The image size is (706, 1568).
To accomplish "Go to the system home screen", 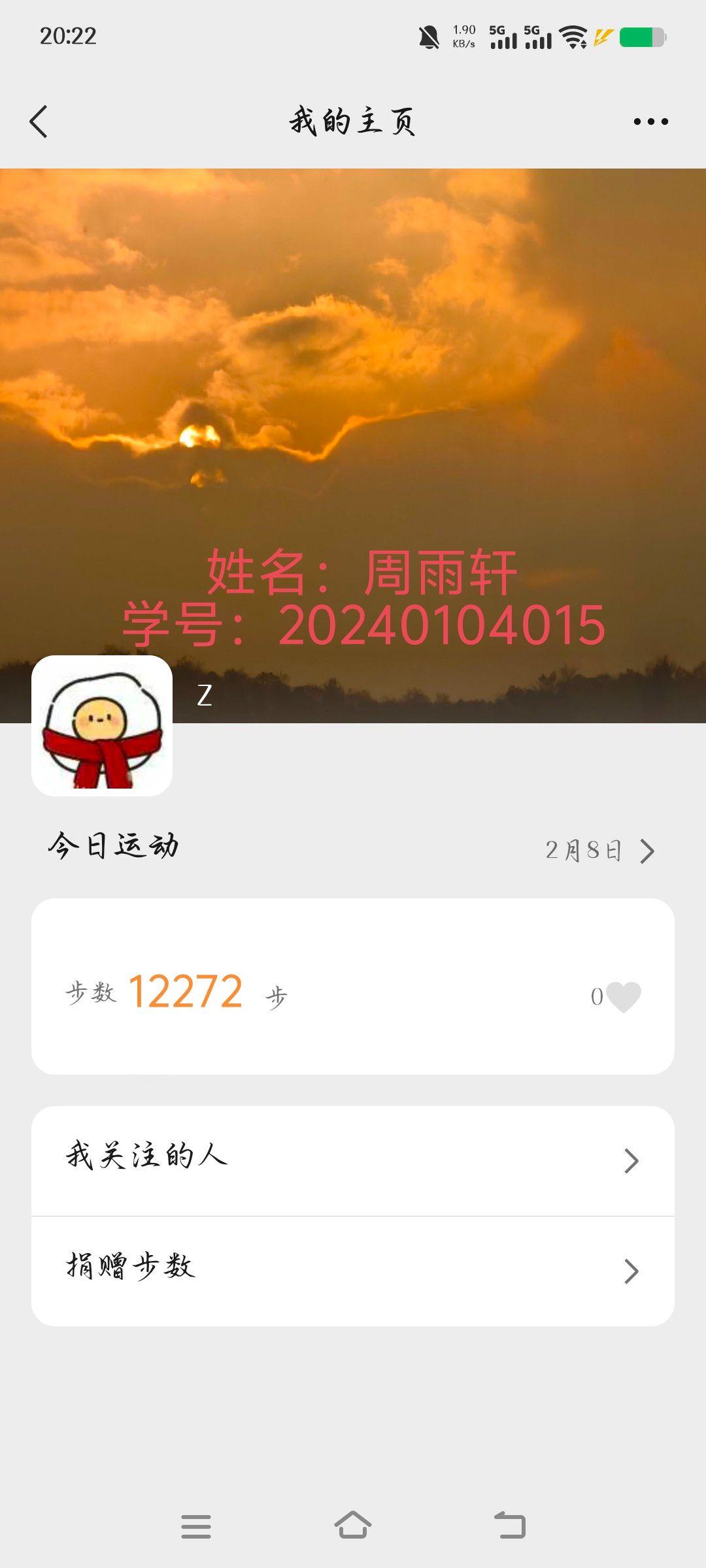I will tap(353, 1526).
